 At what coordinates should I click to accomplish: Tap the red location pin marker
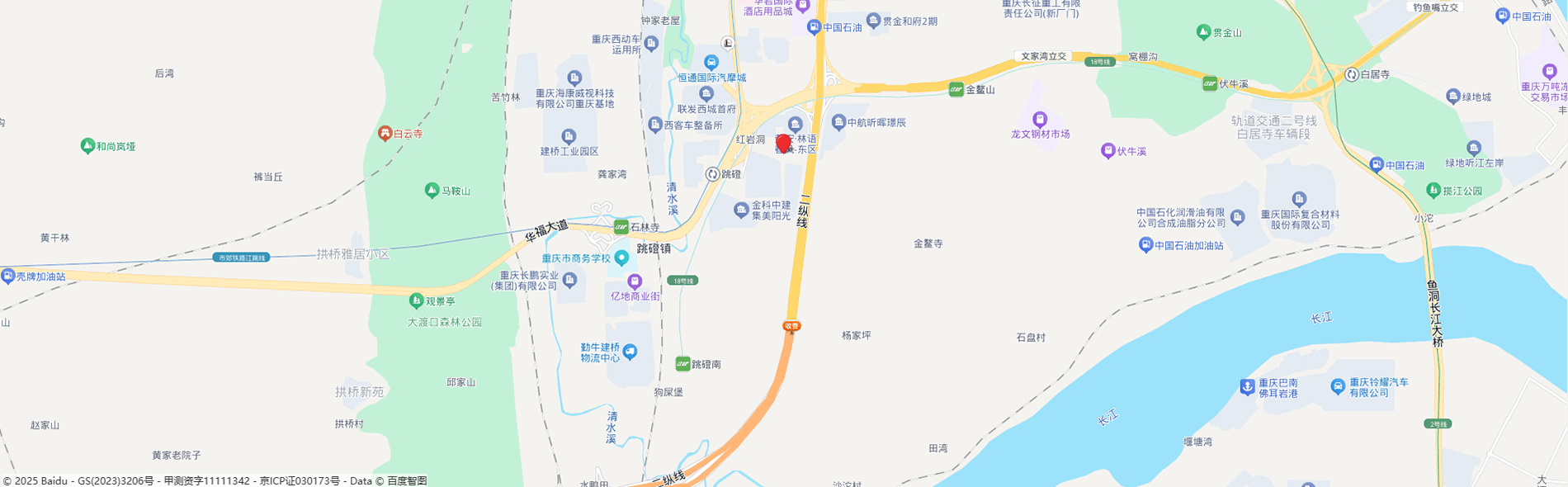(x=783, y=144)
